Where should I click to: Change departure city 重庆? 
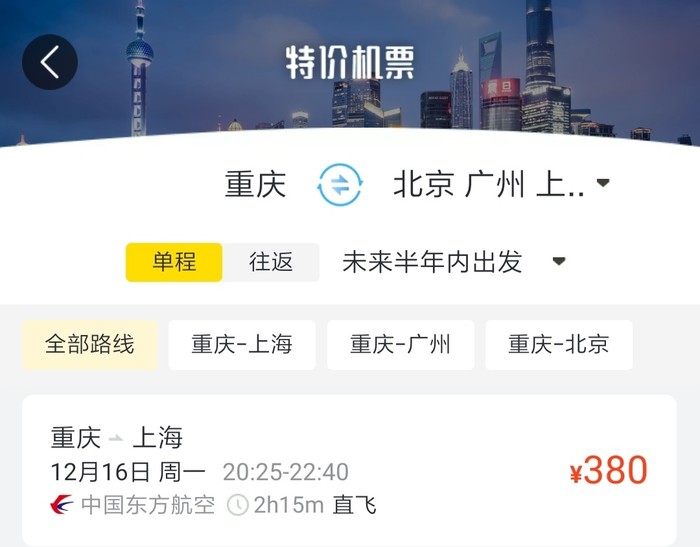tap(255, 184)
